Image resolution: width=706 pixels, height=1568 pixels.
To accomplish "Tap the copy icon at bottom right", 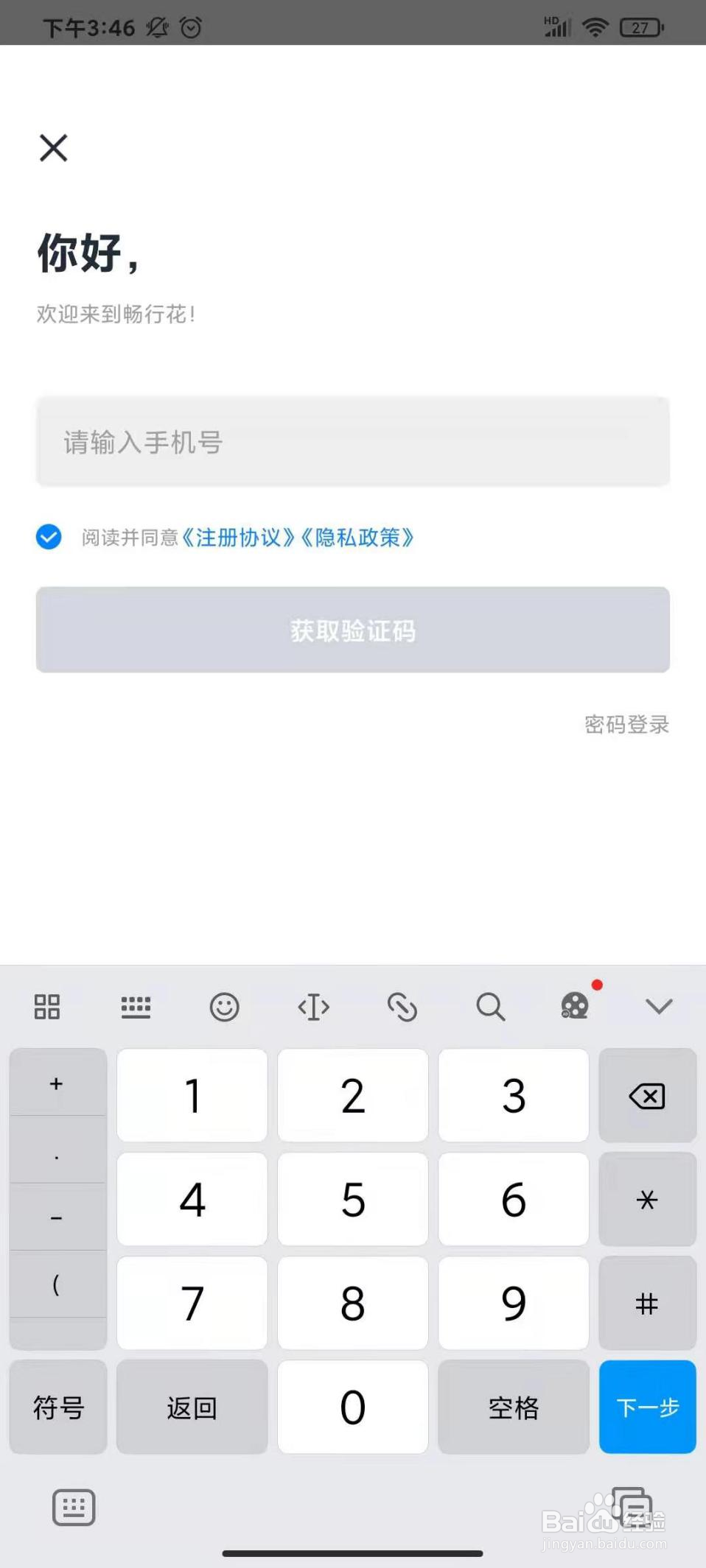I will 632,1507.
